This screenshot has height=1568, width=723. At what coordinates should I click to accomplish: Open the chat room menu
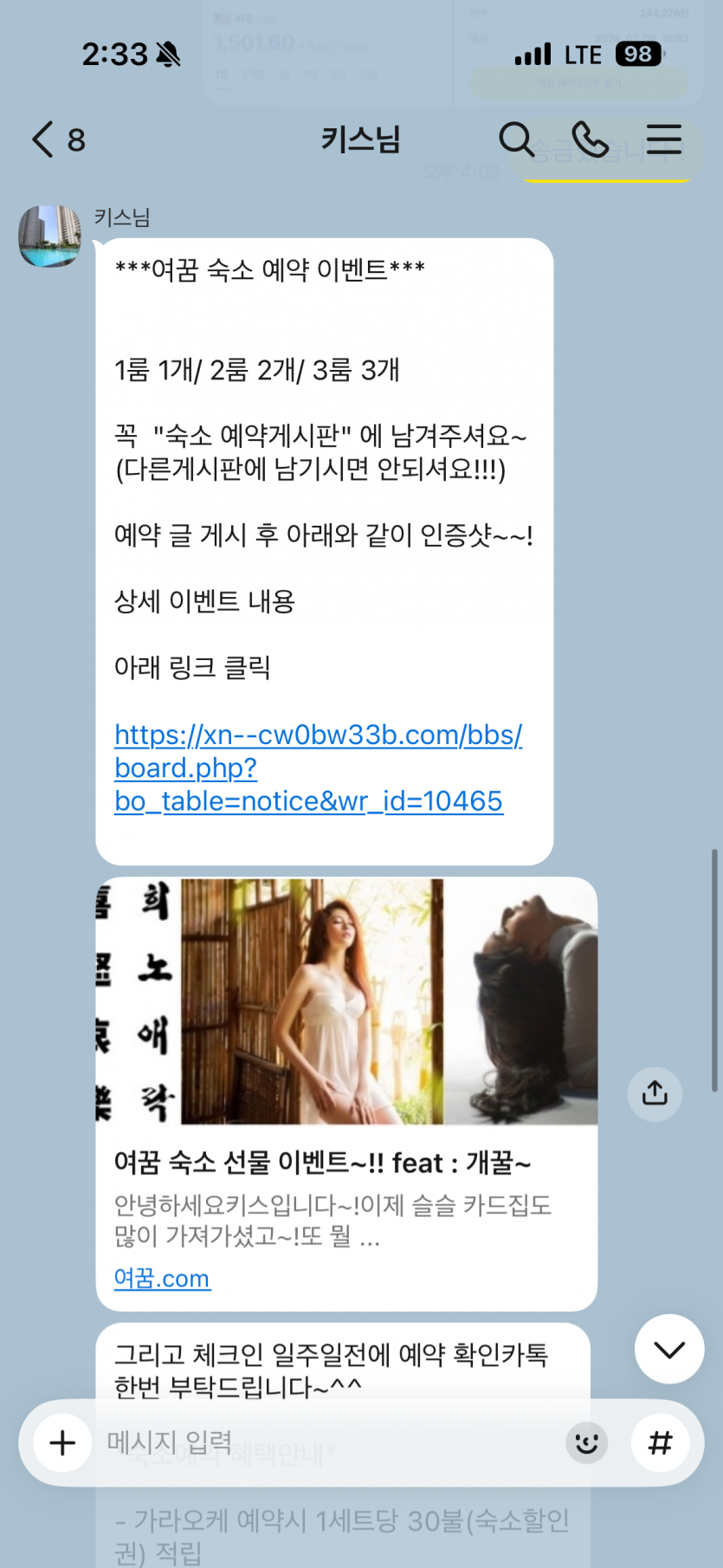[664, 139]
